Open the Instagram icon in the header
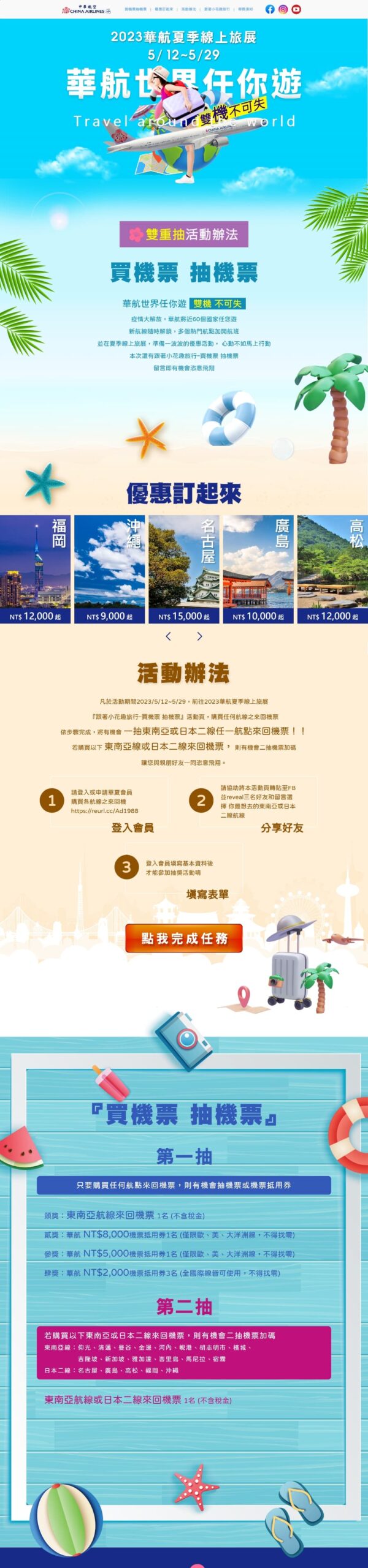The height and width of the screenshot is (1568, 368). click(283, 9)
